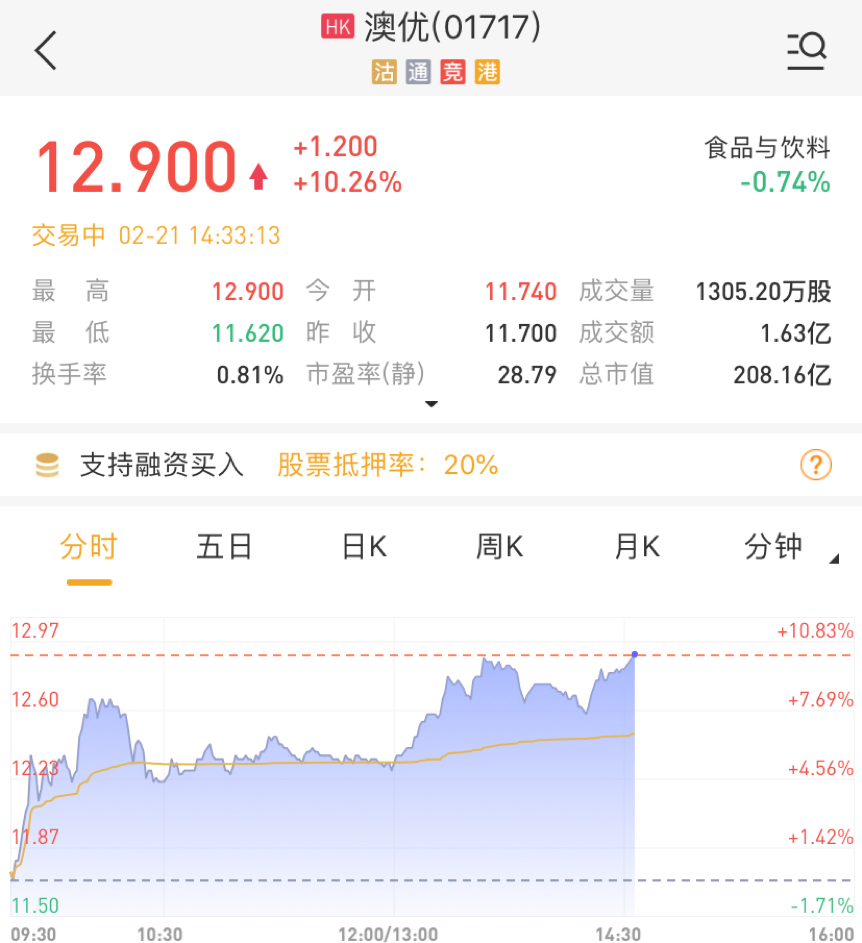Open the 支持融资买入 margin info row
This screenshot has width=862, height=943.
[162, 465]
